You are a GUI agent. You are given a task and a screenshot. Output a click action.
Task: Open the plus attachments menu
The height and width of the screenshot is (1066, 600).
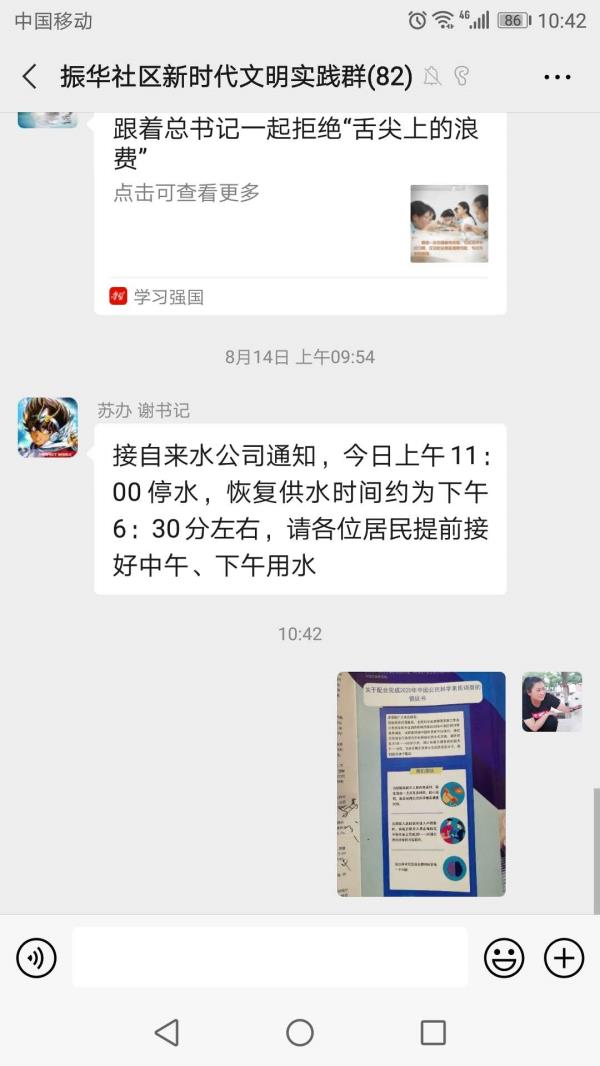click(564, 959)
